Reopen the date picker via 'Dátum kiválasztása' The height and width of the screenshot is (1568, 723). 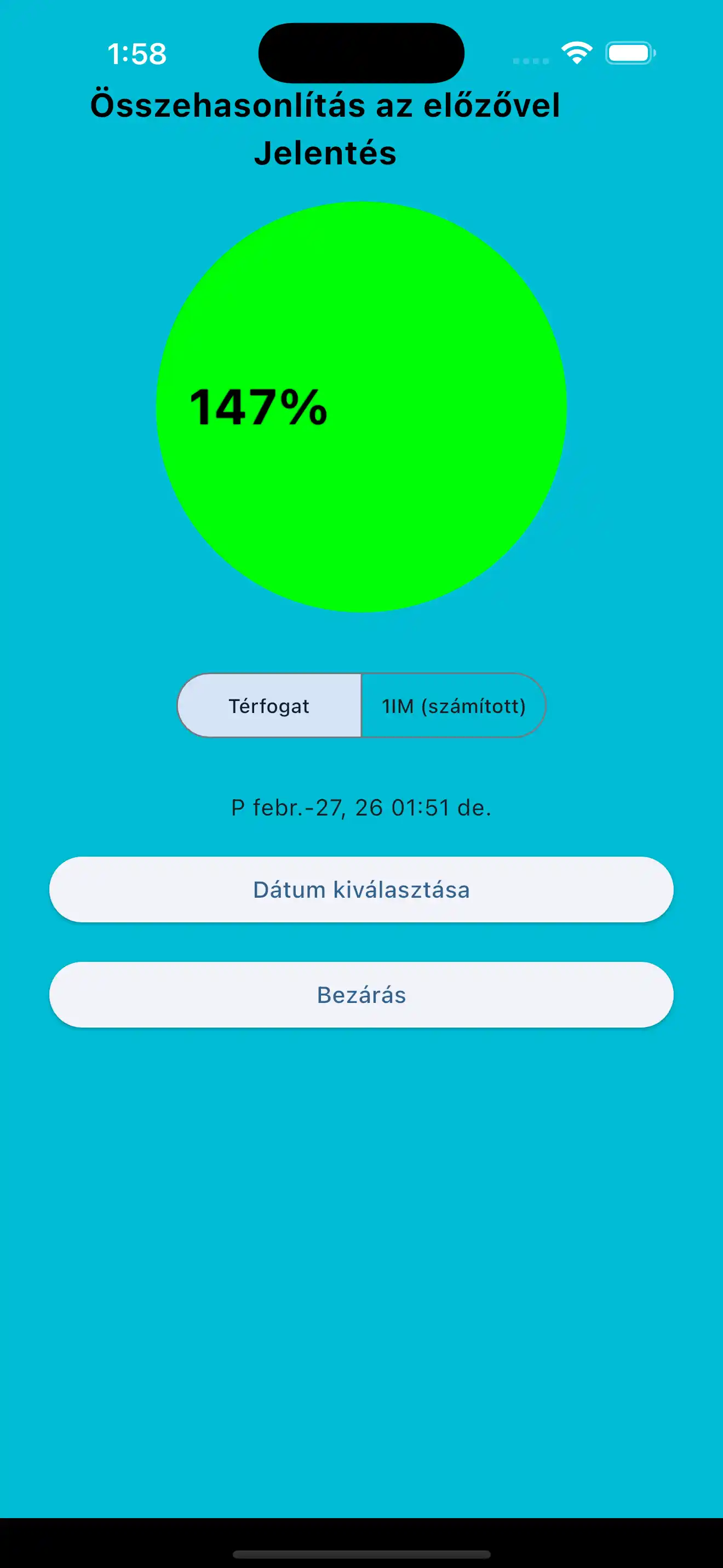(361, 890)
